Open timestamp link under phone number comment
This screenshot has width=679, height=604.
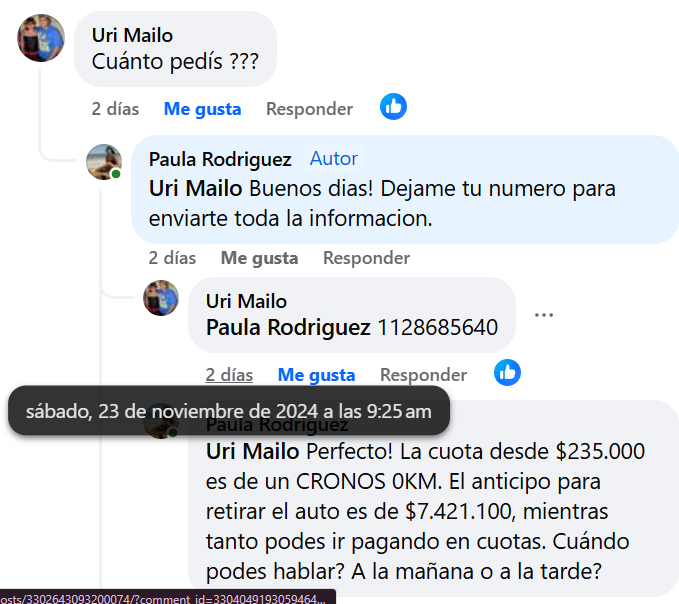click(229, 375)
